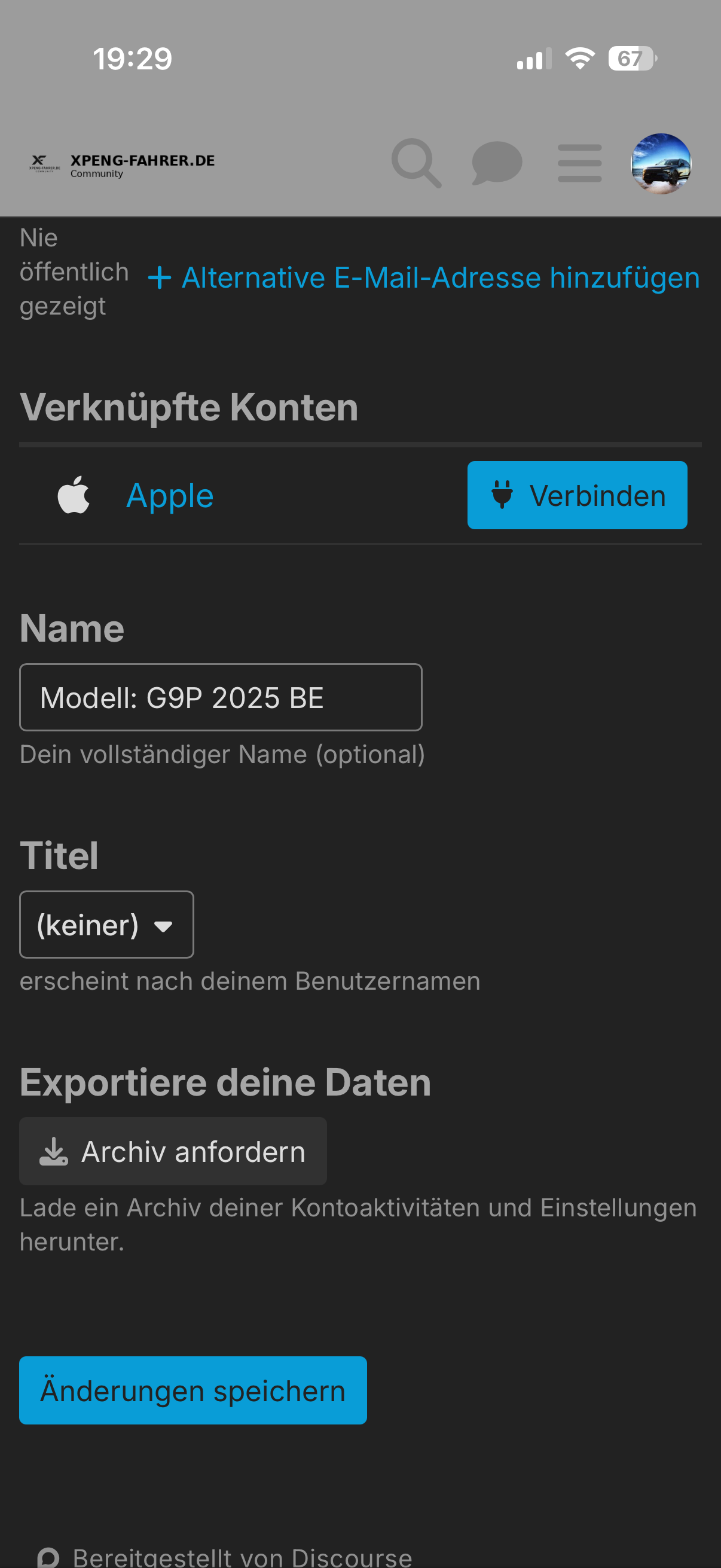Open the hamburger menu
Viewport: 721px width, 1568px height.
point(579,163)
